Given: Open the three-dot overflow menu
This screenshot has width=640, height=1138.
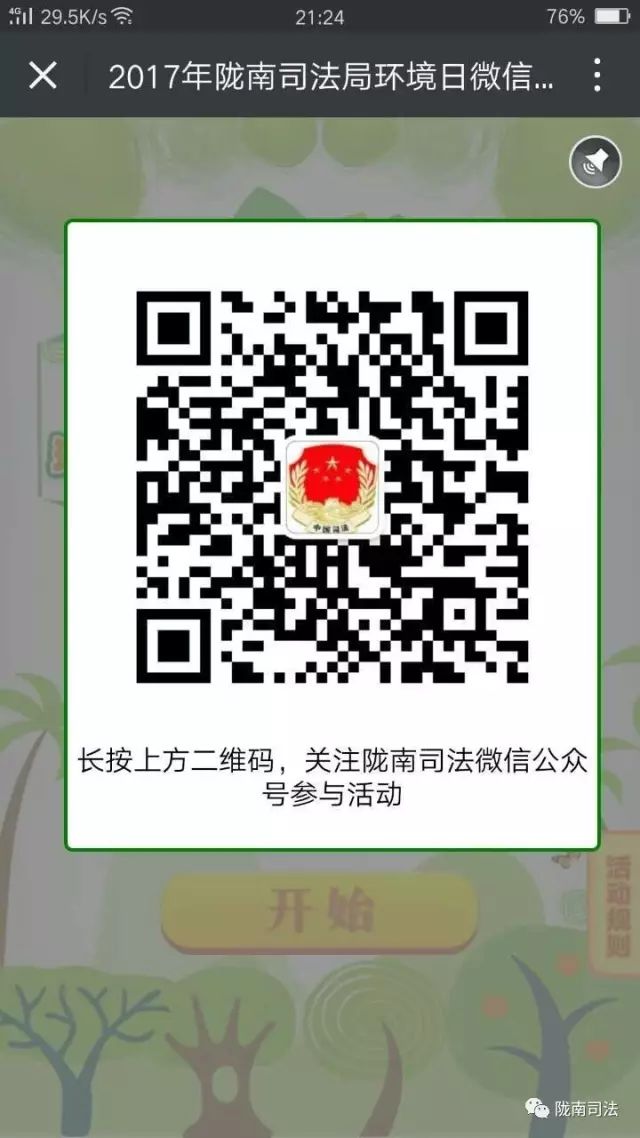Looking at the screenshot, I should [597, 75].
